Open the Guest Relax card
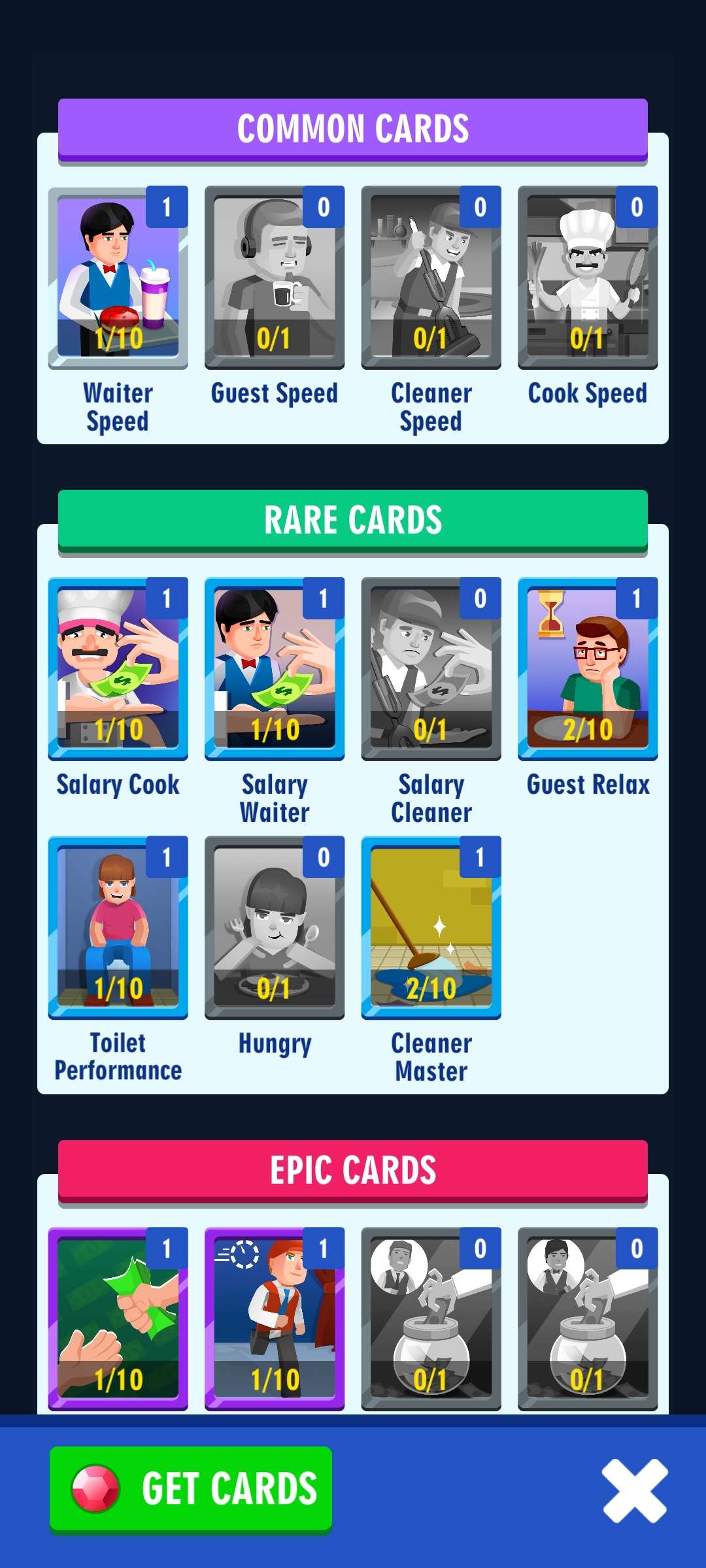The width and height of the screenshot is (706, 1568). (x=588, y=668)
